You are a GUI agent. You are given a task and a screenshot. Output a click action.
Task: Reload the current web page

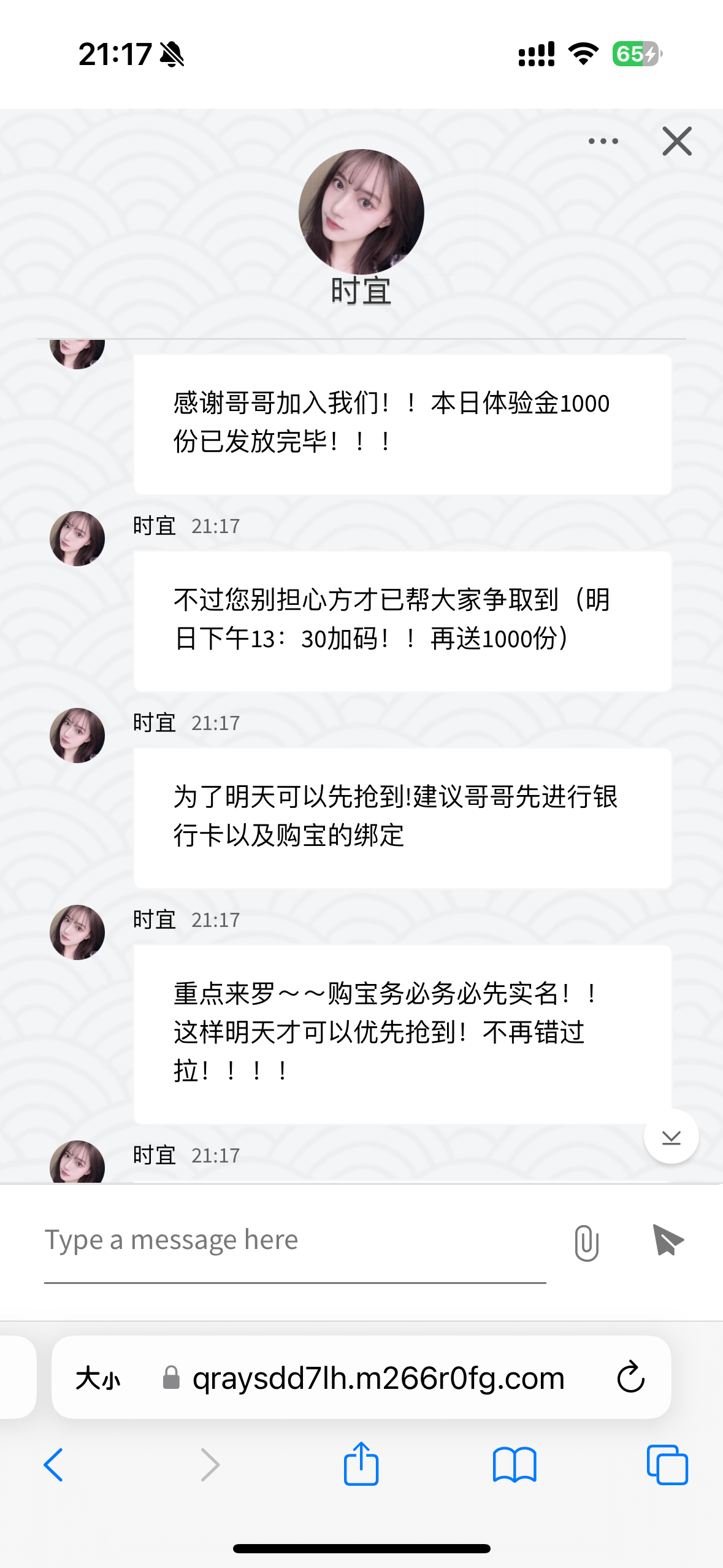point(630,1377)
